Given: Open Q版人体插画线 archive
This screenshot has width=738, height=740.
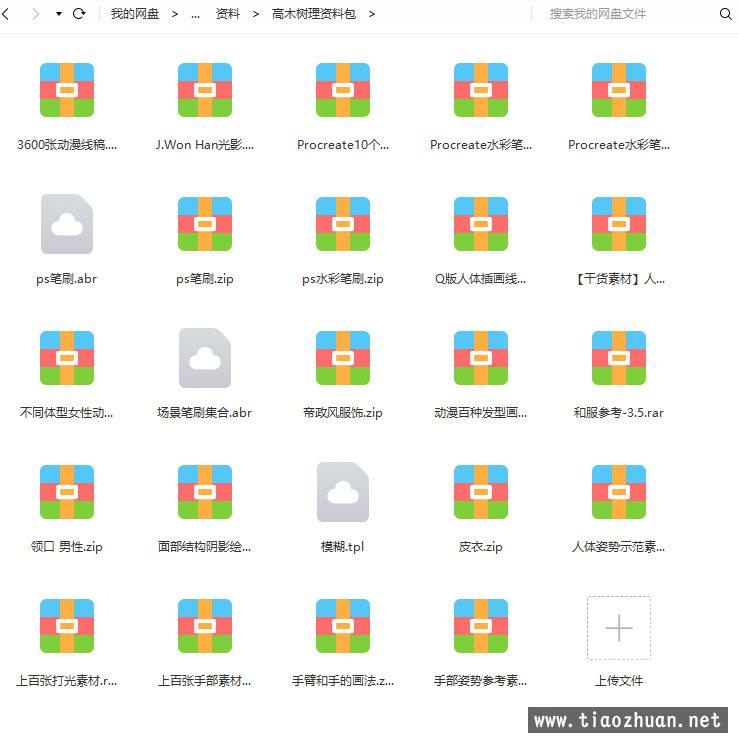Looking at the screenshot, I should point(481,225).
